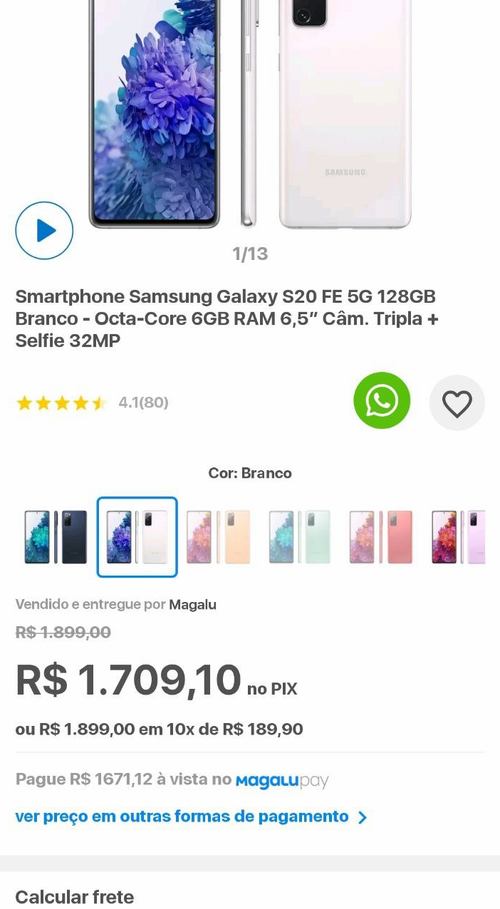
Task: Share product via WhatsApp
Action: [382, 401]
